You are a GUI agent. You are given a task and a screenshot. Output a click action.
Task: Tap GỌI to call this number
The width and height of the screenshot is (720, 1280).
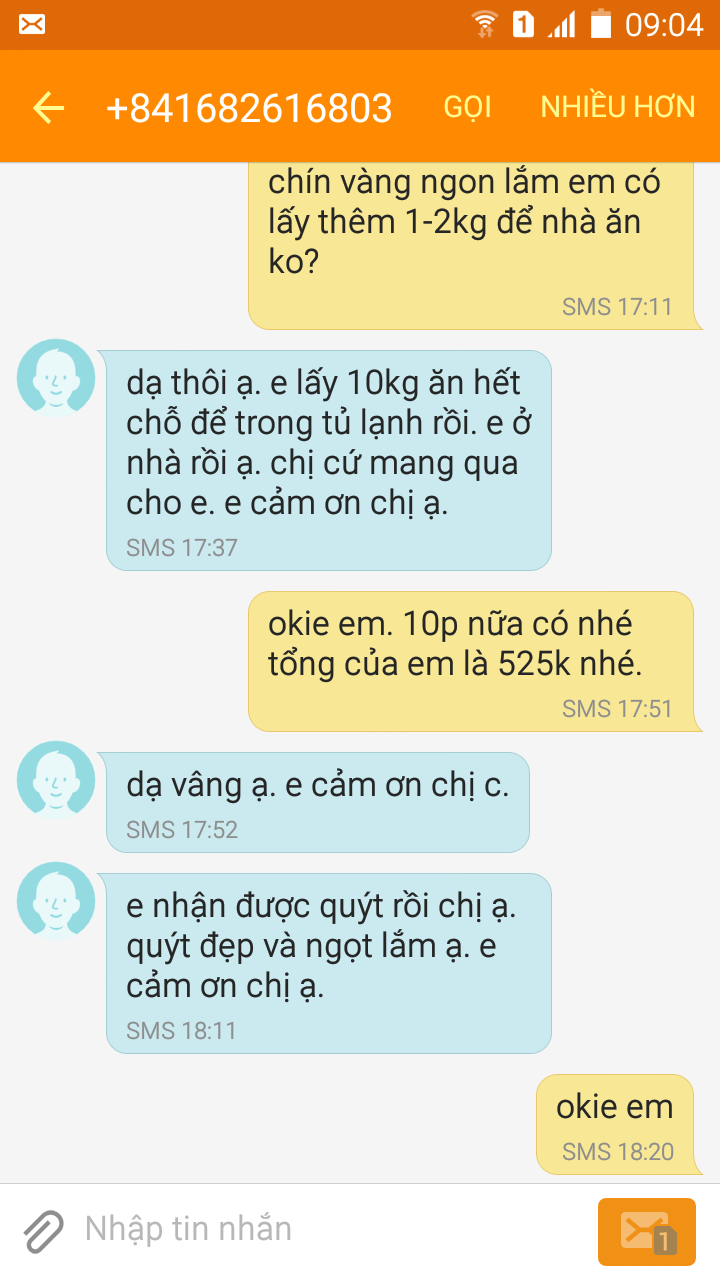point(467,107)
